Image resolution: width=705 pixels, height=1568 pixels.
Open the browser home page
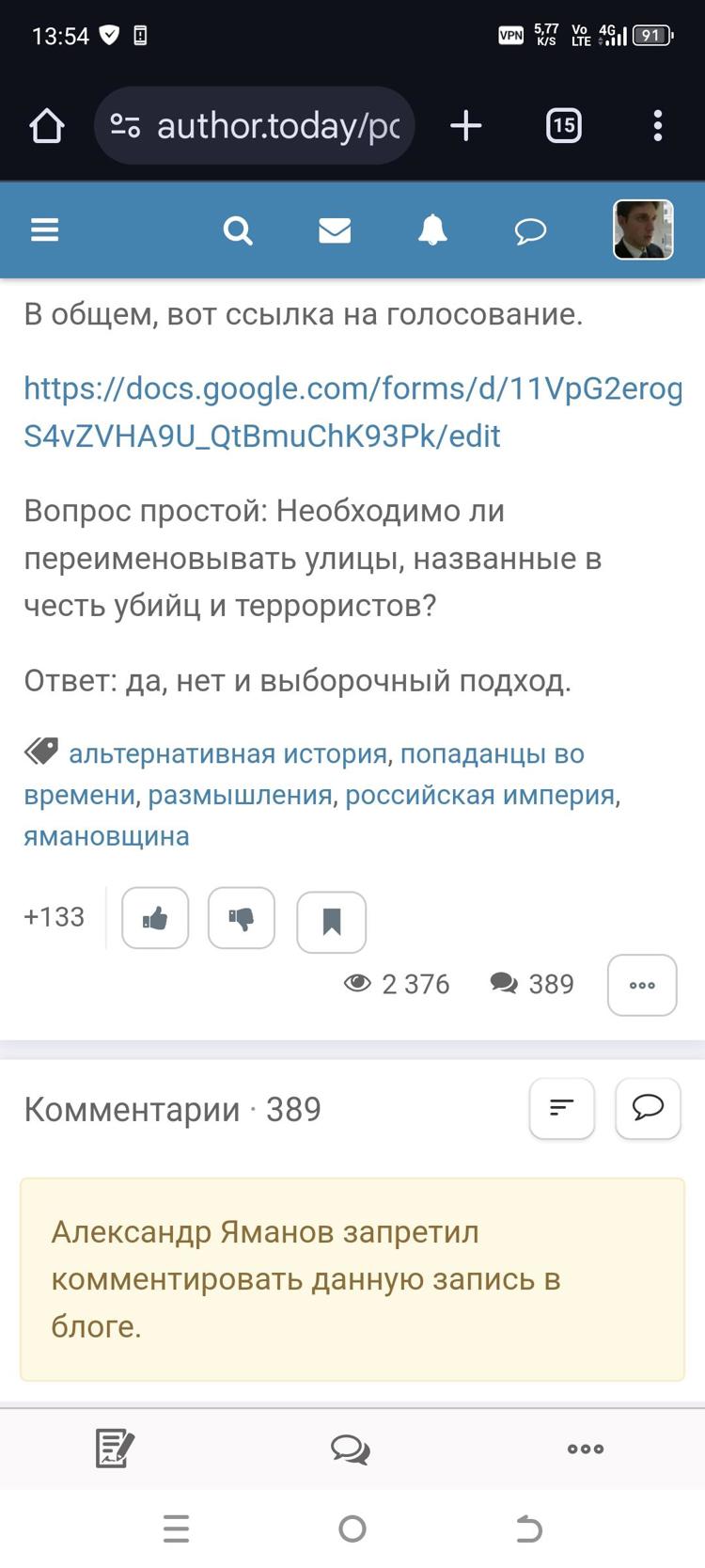[x=47, y=126]
